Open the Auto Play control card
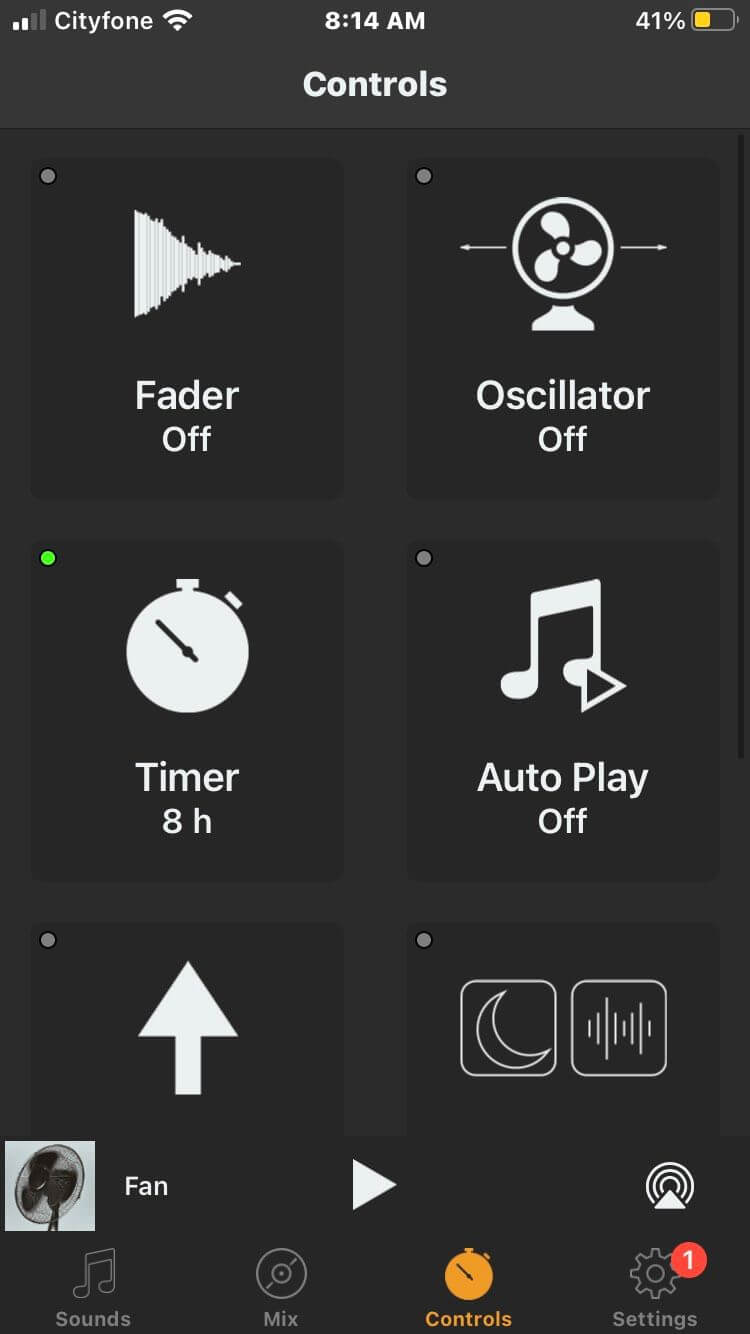Viewport: 750px width, 1334px height. coord(563,711)
